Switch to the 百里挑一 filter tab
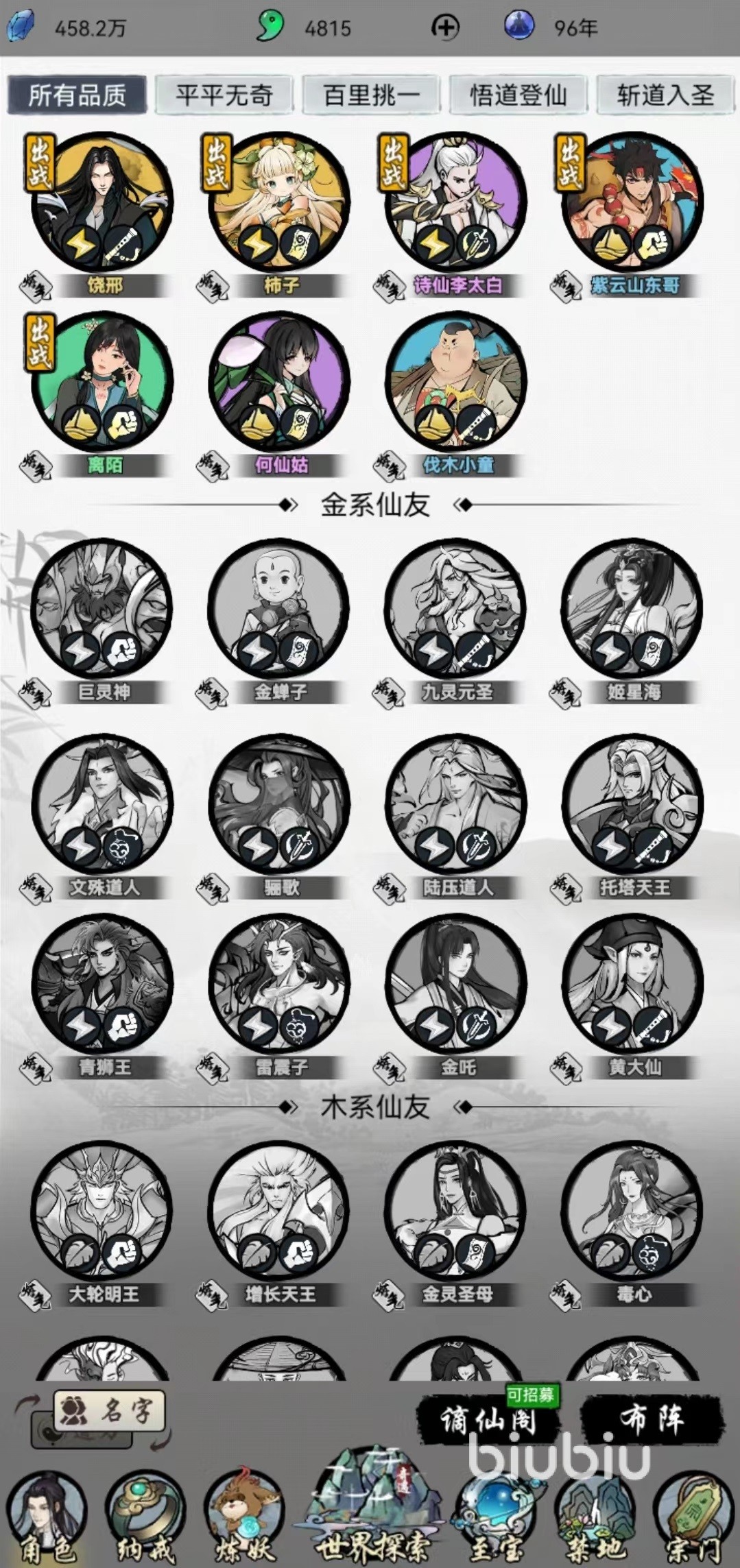740x1568 pixels. (371, 95)
